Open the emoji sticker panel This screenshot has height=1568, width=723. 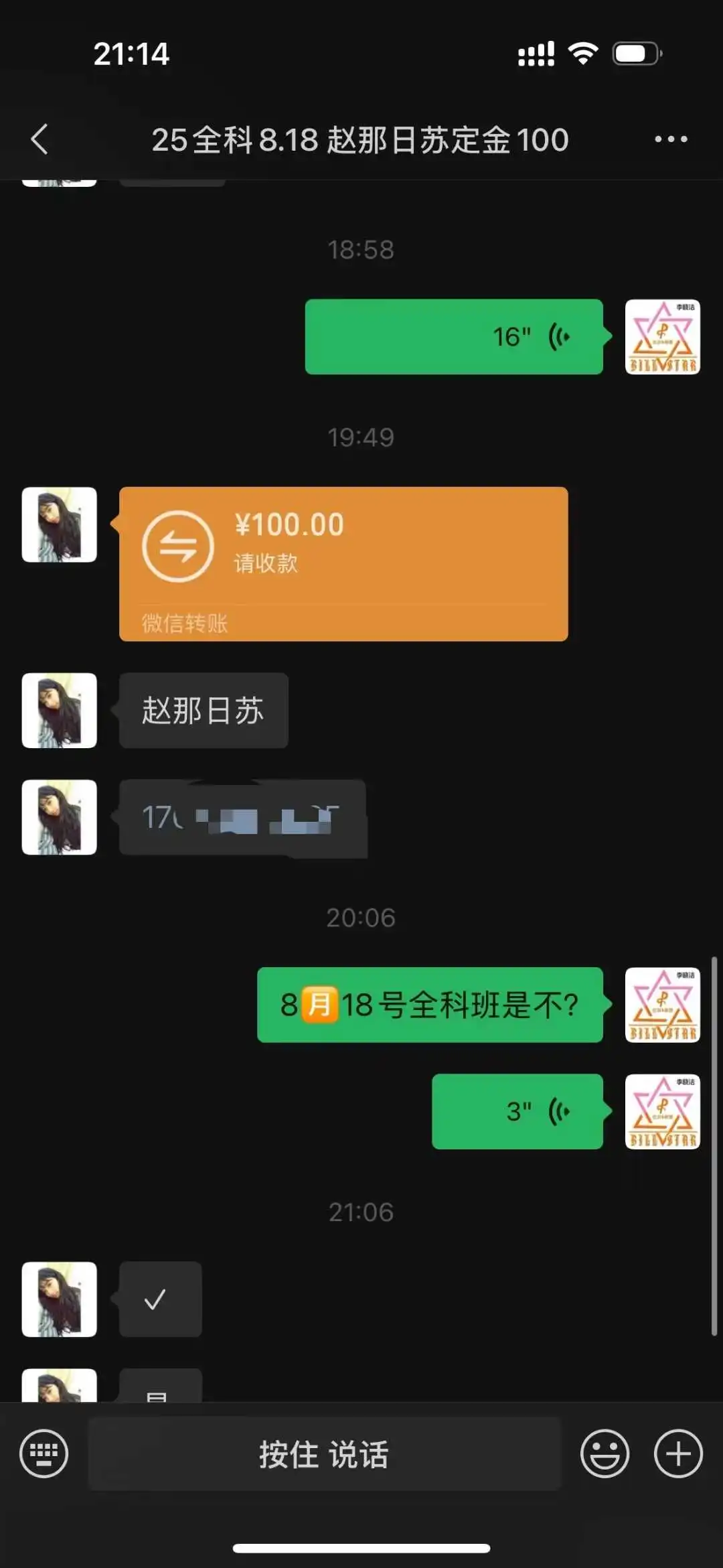click(605, 1453)
